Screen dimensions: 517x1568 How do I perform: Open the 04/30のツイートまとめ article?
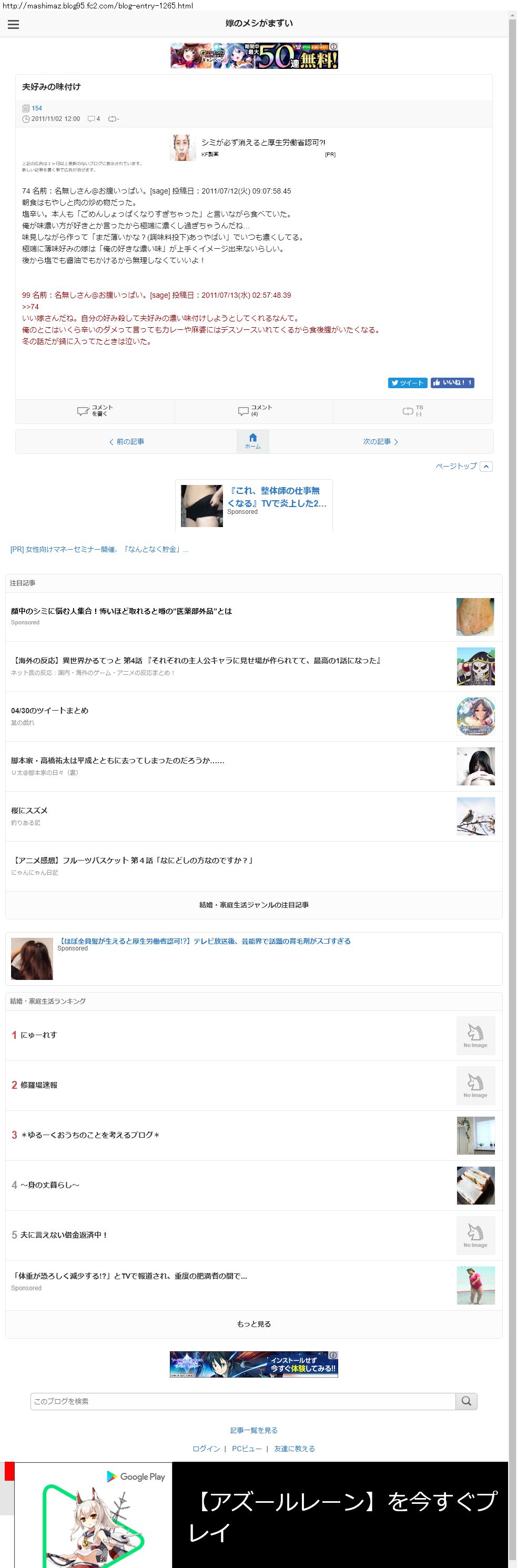[x=254, y=716]
